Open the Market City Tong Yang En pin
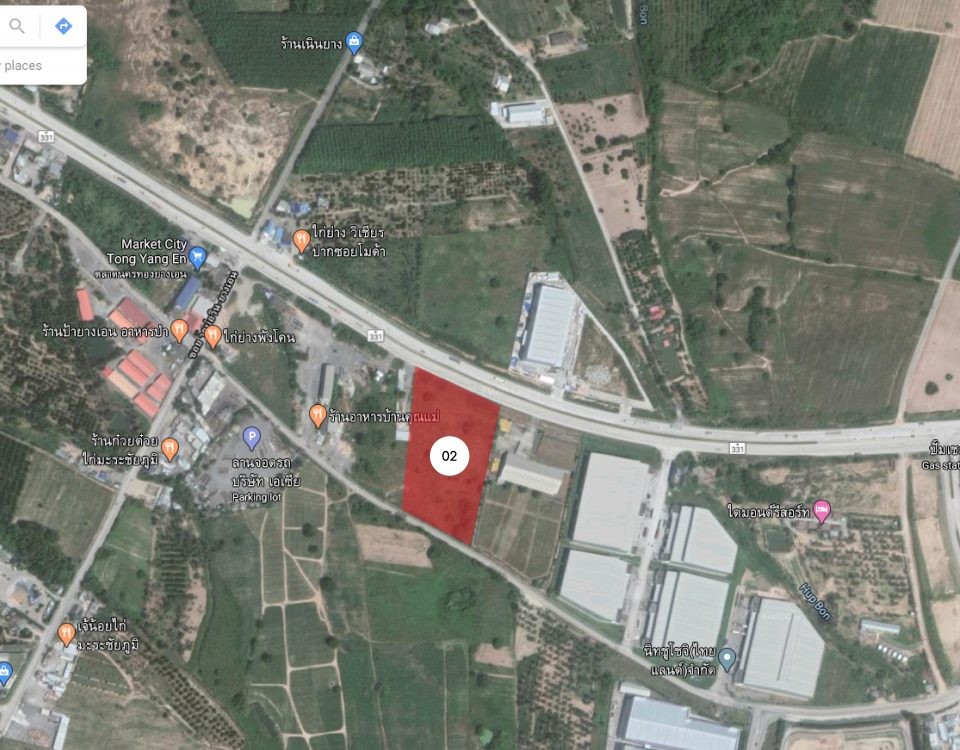 (198, 258)
